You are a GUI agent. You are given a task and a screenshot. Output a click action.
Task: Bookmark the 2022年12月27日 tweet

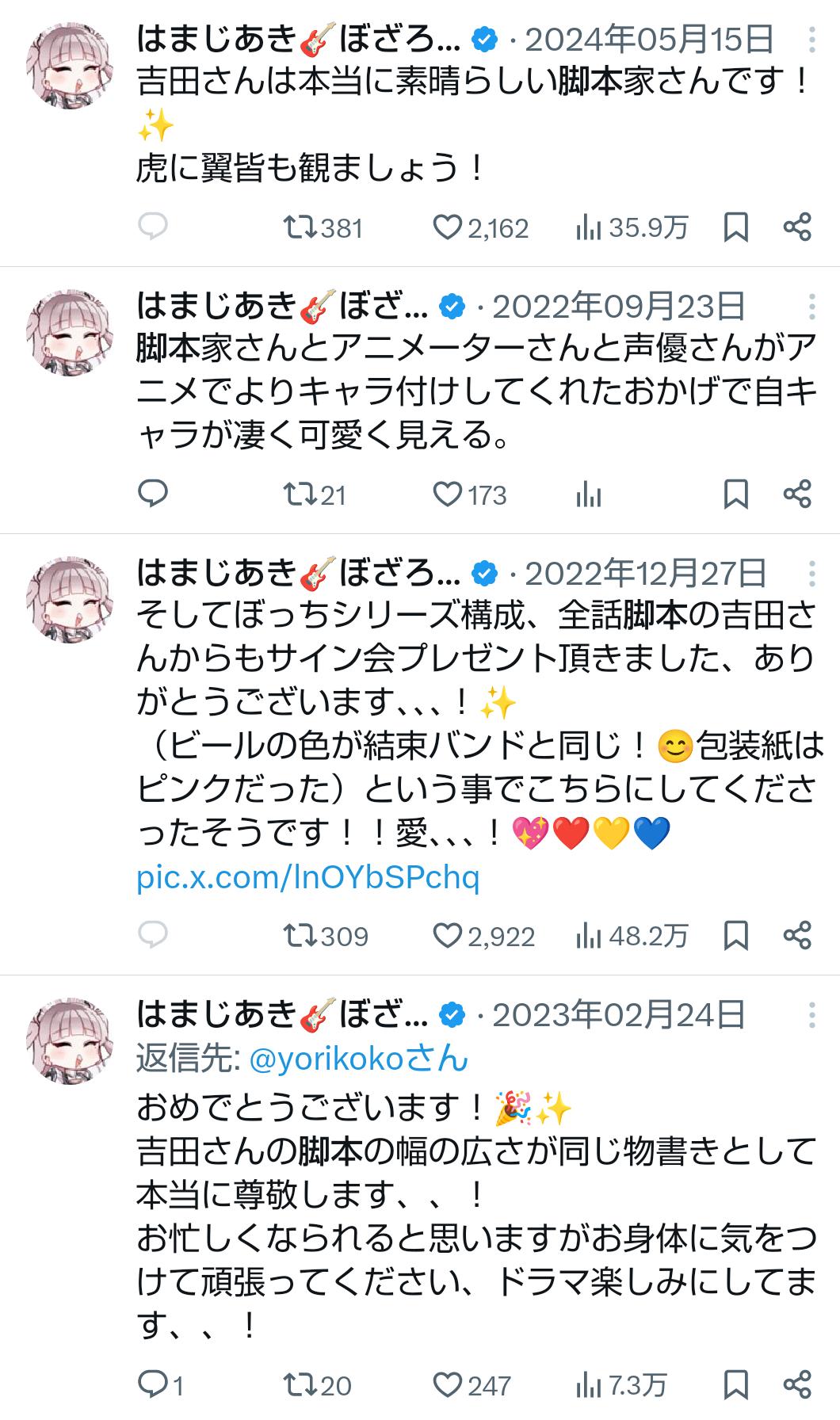coord(735,935)
